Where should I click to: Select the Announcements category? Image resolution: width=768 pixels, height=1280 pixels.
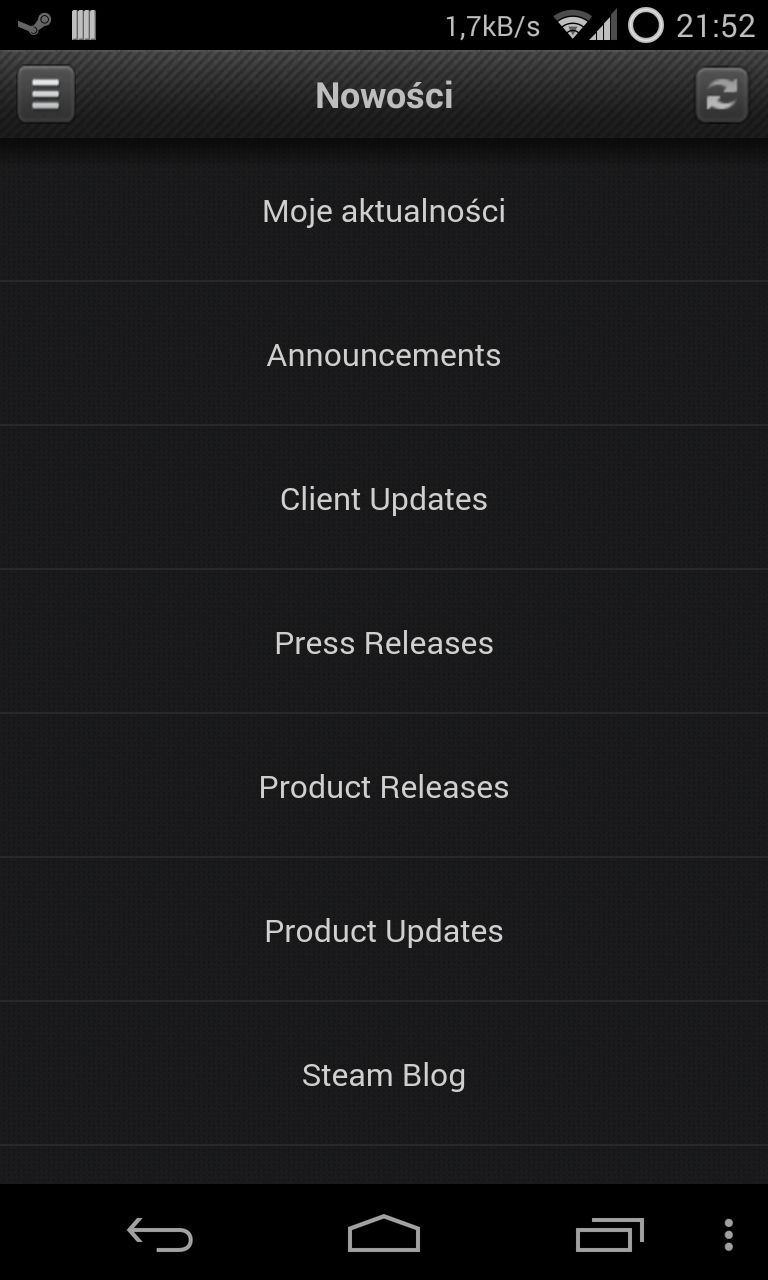(384, 354)
